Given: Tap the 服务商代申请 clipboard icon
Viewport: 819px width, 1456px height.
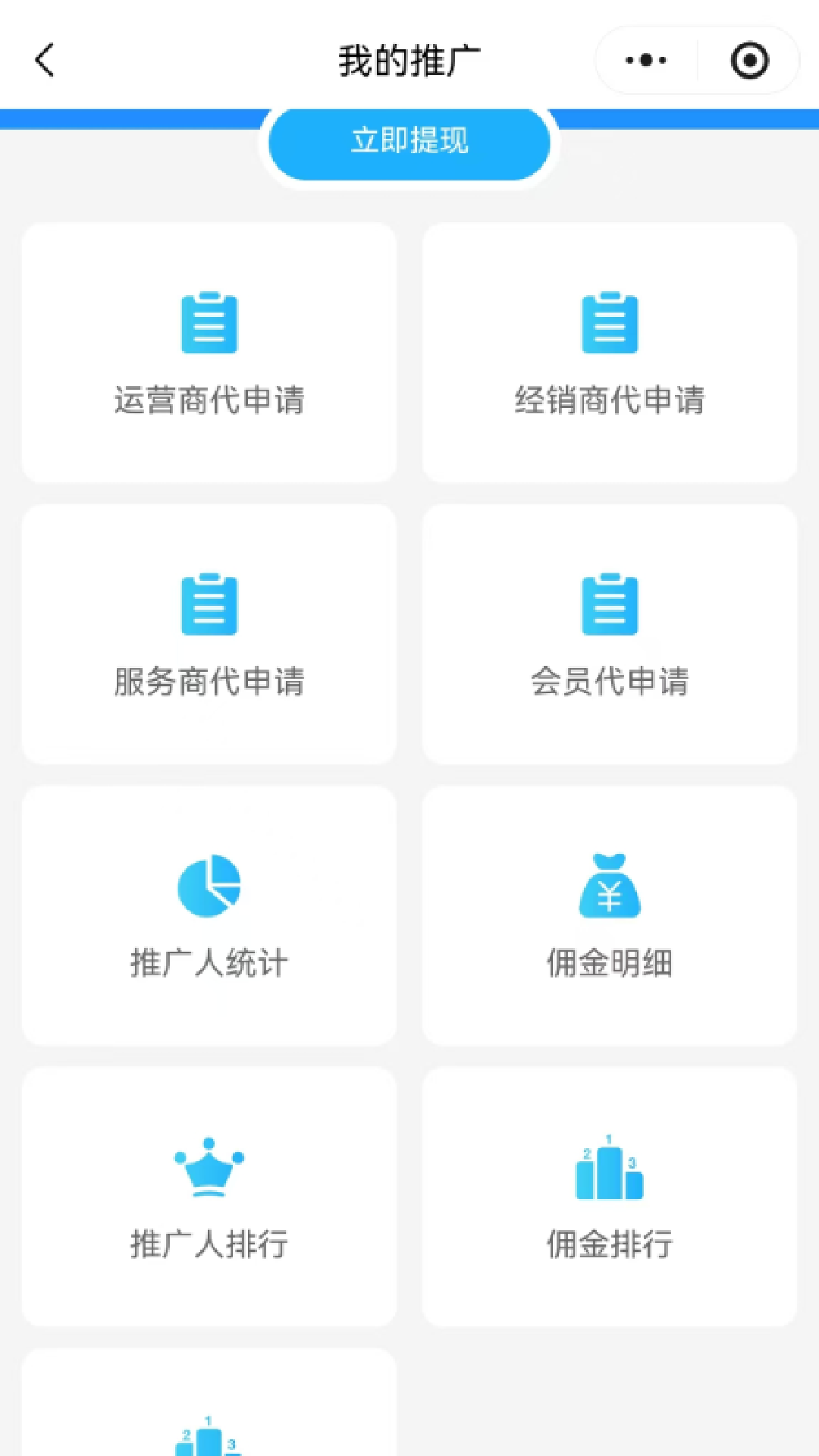Looking at the screenshot, I should click(x=210, y=604).
